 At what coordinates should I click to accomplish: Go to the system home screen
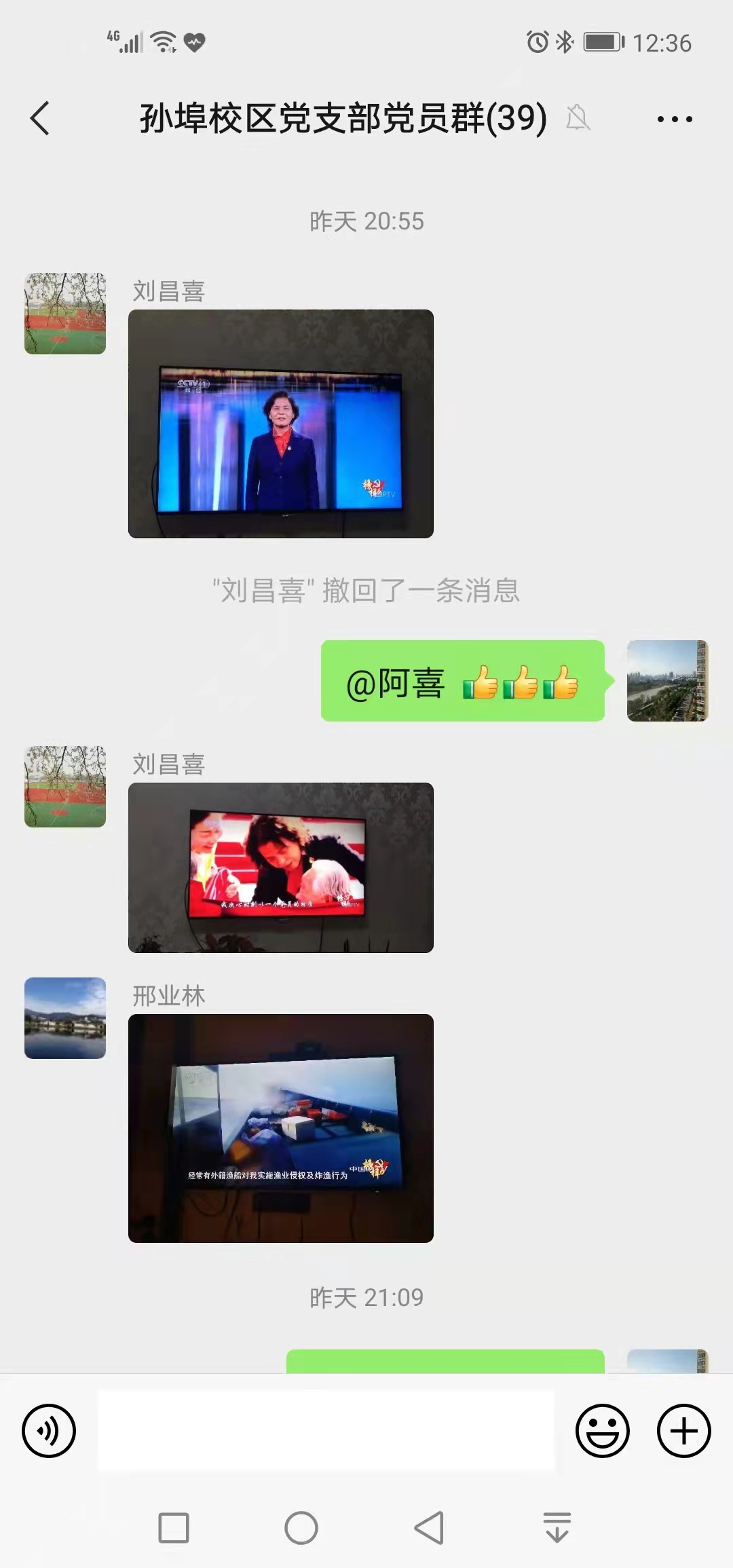tap(301, 1529)
